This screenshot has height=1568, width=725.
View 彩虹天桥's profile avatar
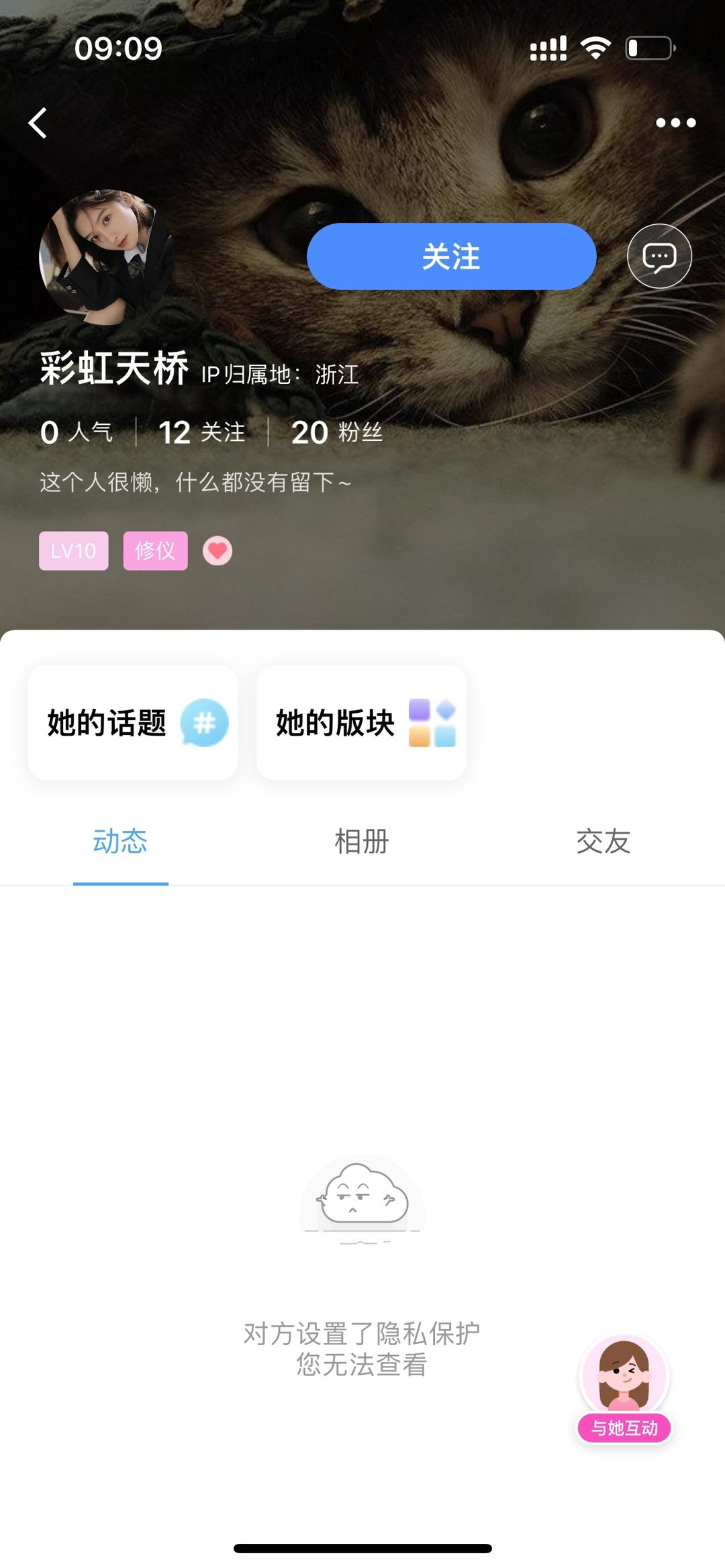tap(107, 257)
